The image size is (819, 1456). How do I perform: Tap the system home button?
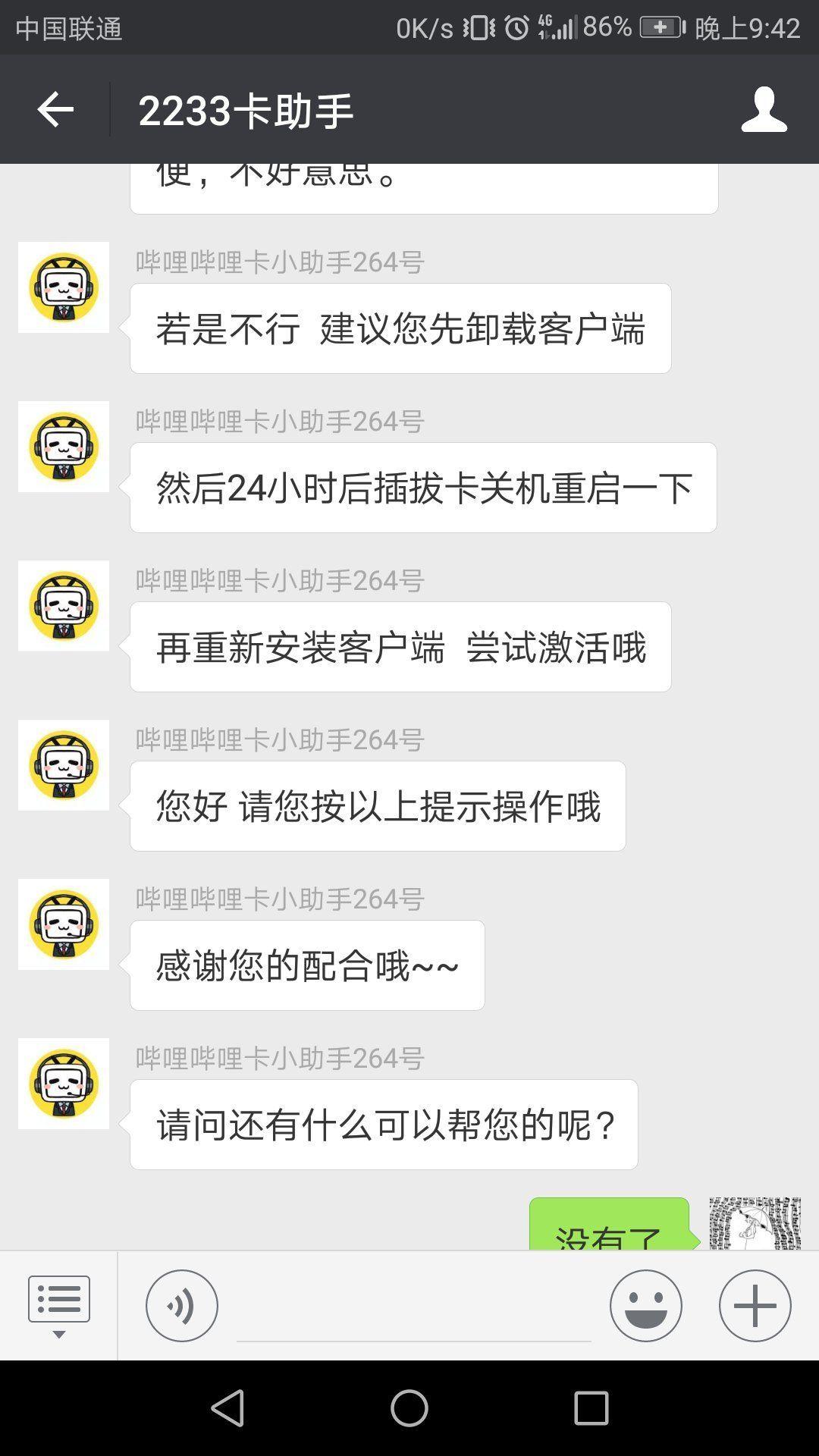pos(409,1408)
